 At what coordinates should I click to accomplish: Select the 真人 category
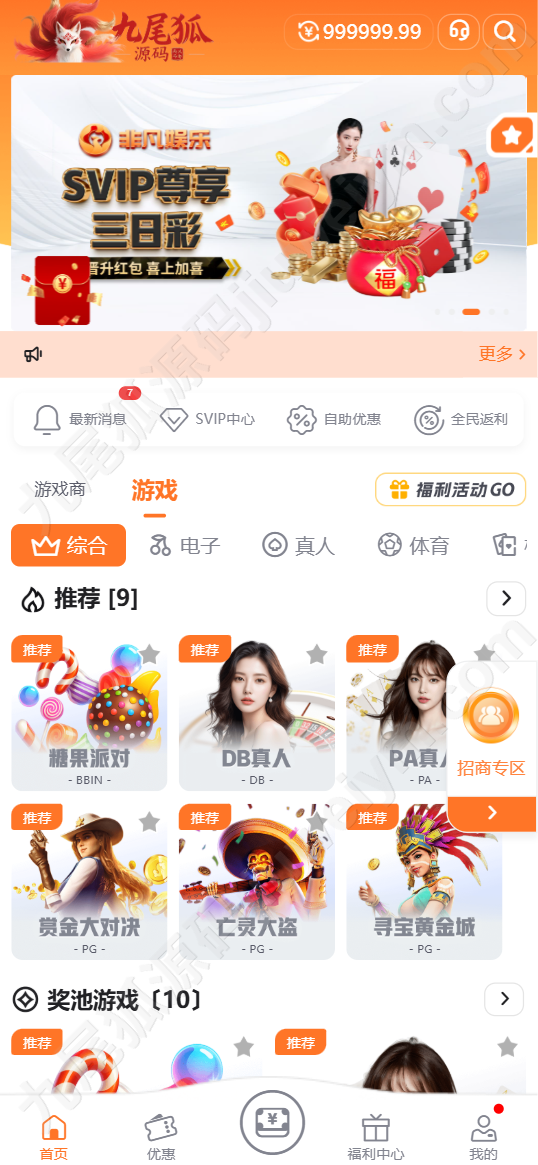(x=299, y=545)
